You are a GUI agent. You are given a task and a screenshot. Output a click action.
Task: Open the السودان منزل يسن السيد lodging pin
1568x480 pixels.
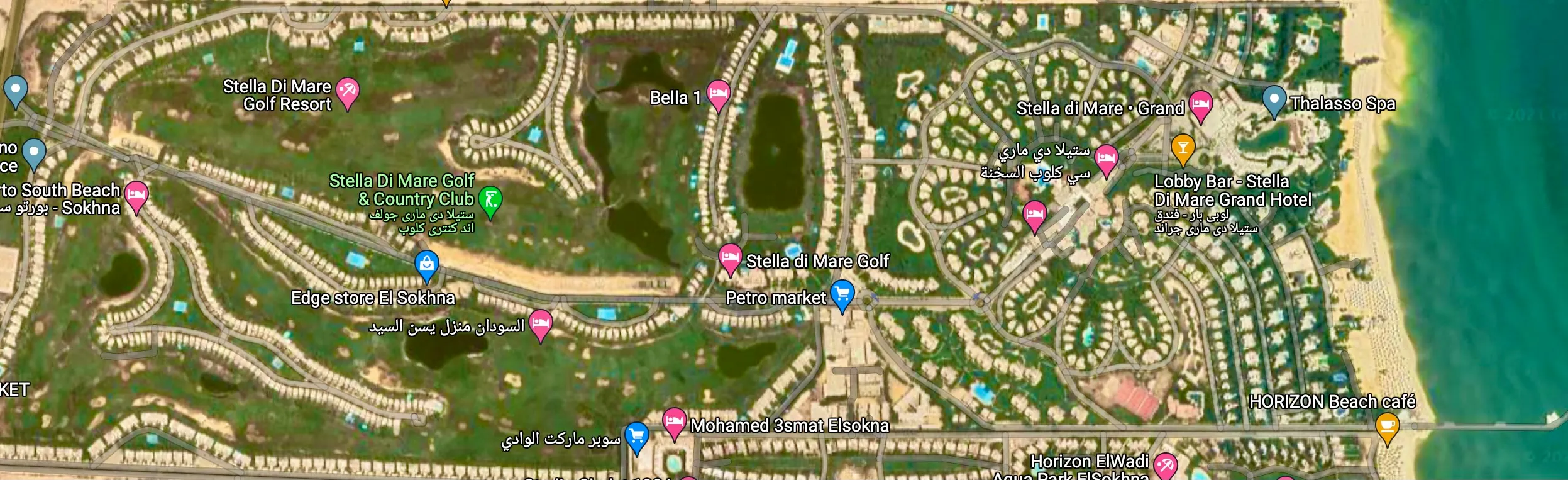(x=541, y=323)
